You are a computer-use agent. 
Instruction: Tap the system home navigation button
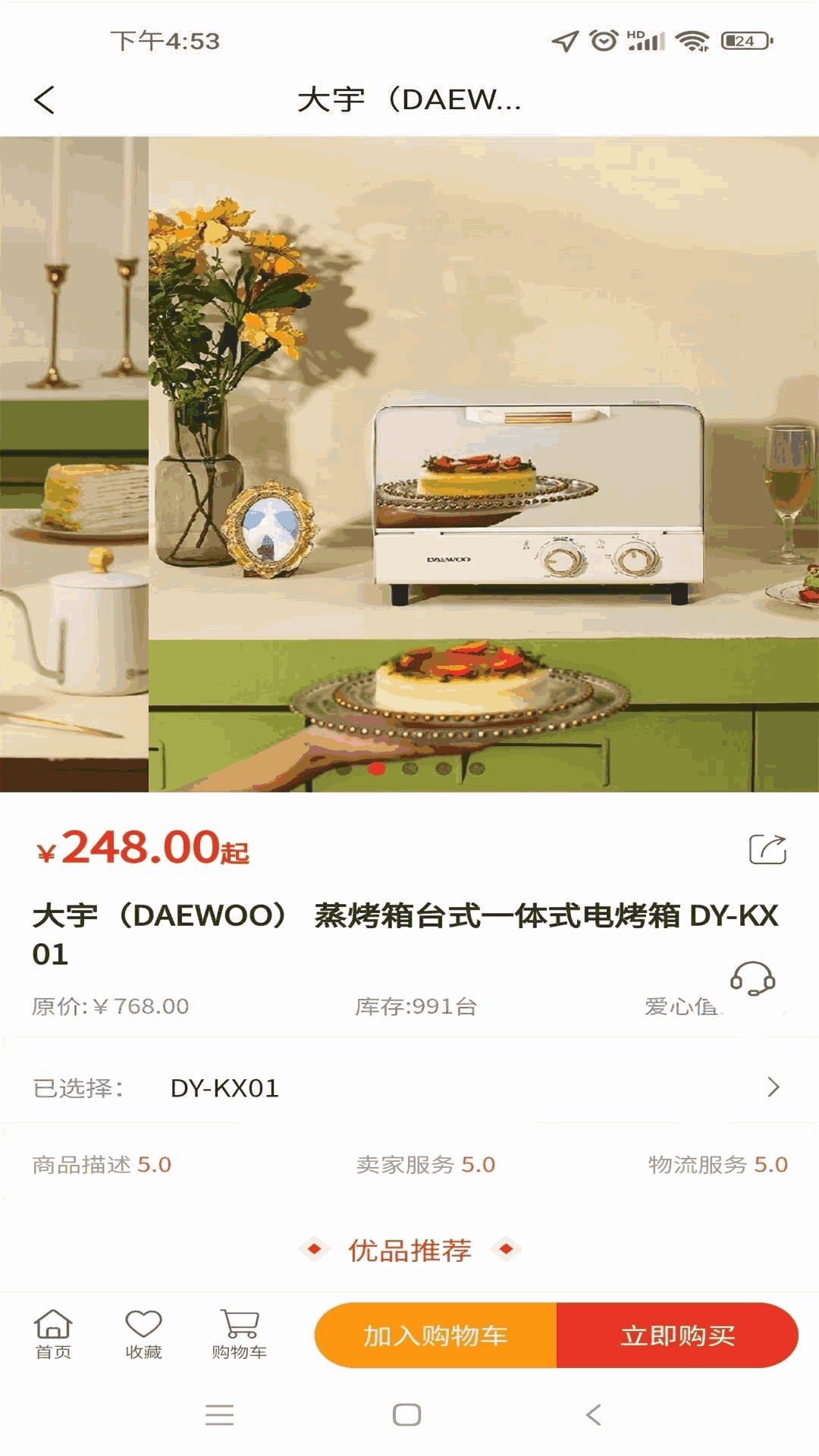tap(407, 1414)
